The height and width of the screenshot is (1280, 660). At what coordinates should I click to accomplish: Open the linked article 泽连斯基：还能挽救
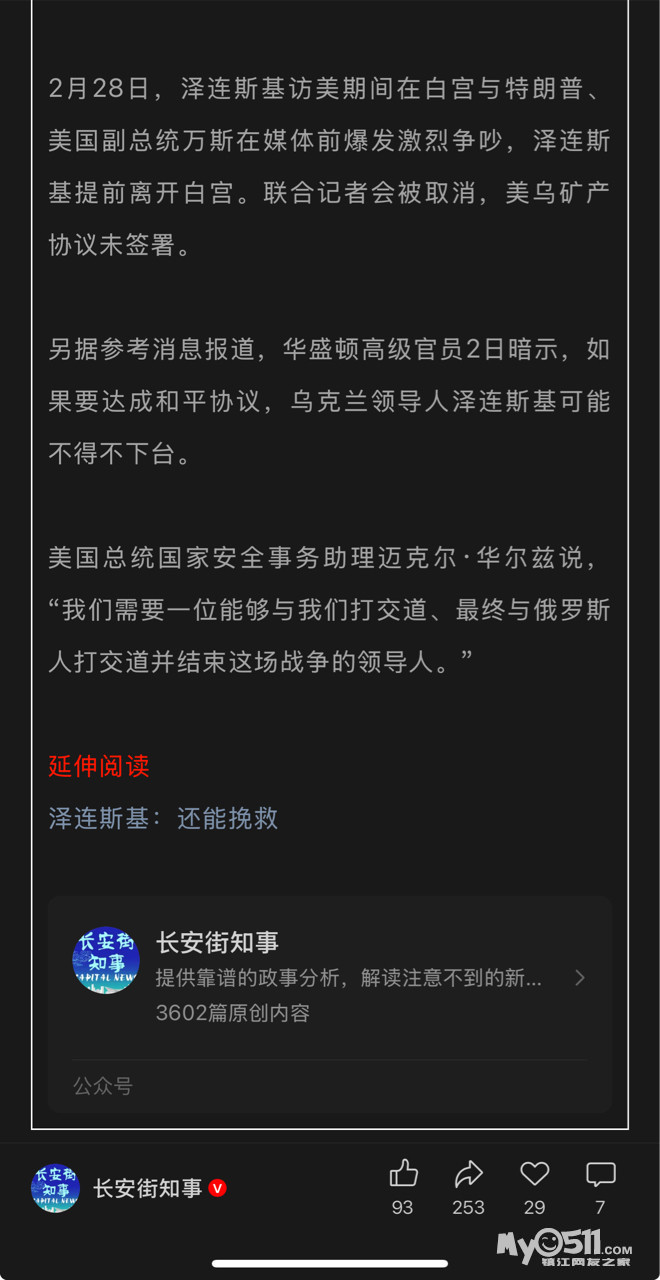pos(164,818)
